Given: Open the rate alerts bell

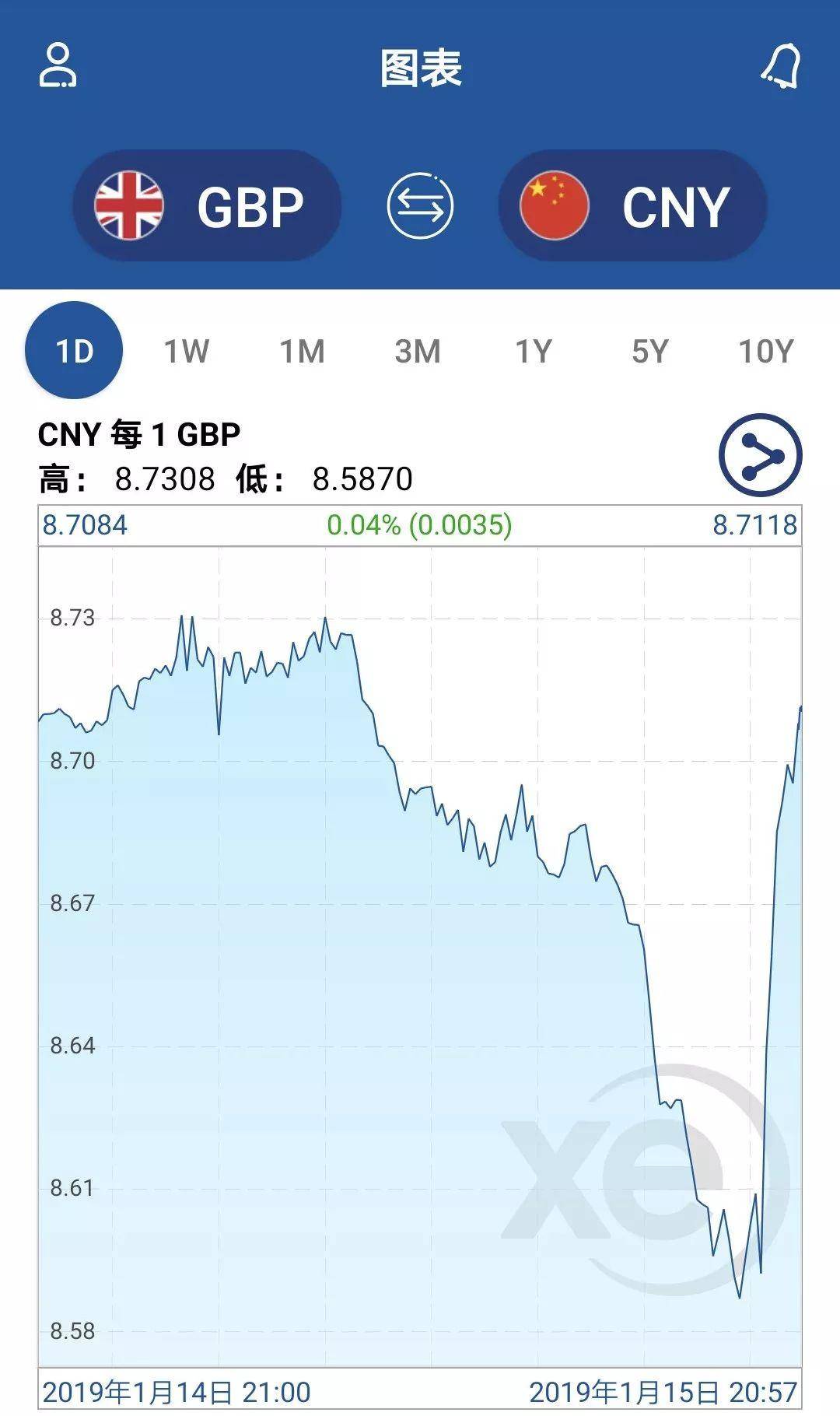Looking at the screenshot, I should pyautogui.click(x=780, y=66).
